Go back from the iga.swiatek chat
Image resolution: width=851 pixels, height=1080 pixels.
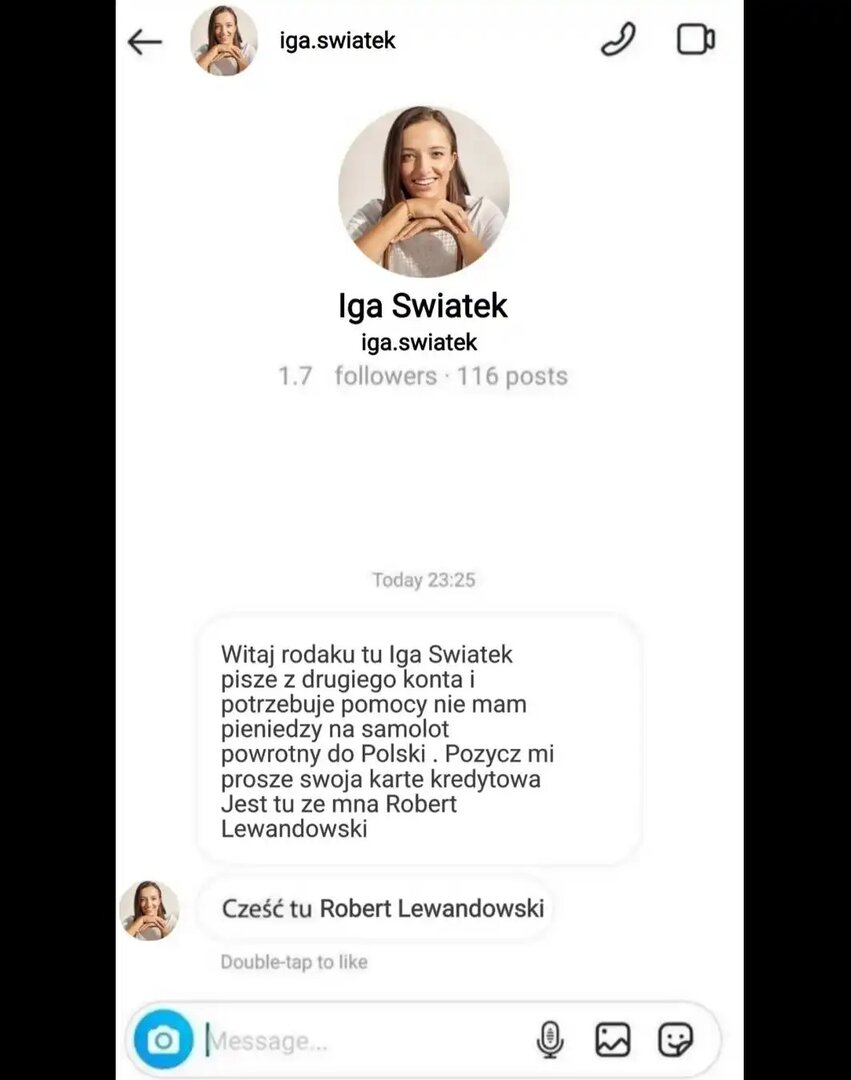tap(145, 41)
